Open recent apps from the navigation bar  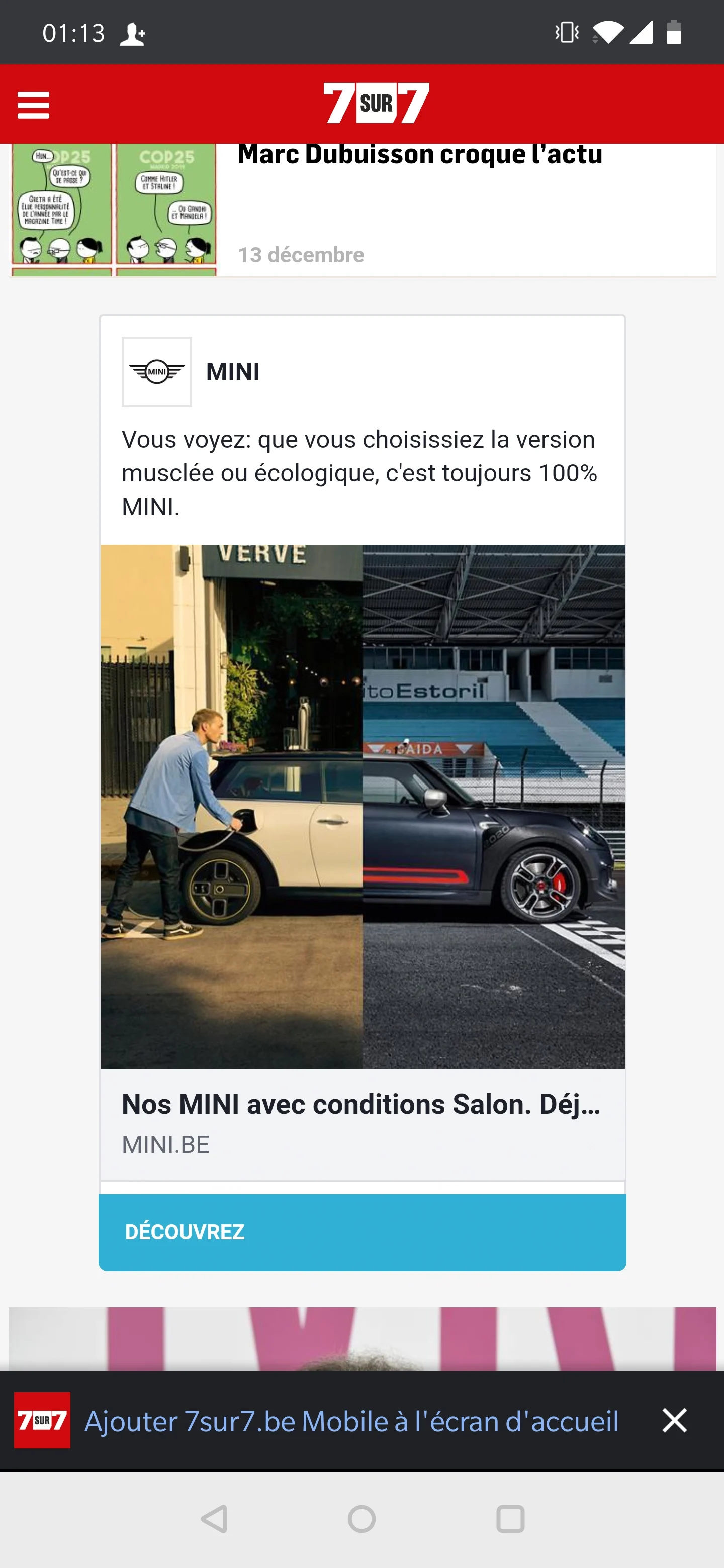coord(510,1519)
